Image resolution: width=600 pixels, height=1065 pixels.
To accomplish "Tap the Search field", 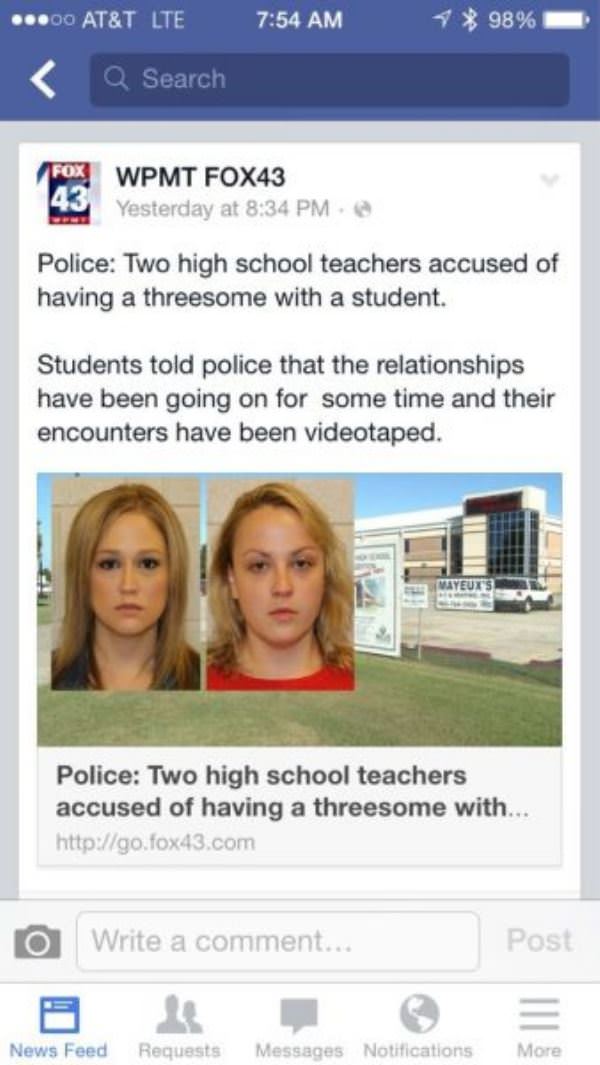I will coord(330,79).
